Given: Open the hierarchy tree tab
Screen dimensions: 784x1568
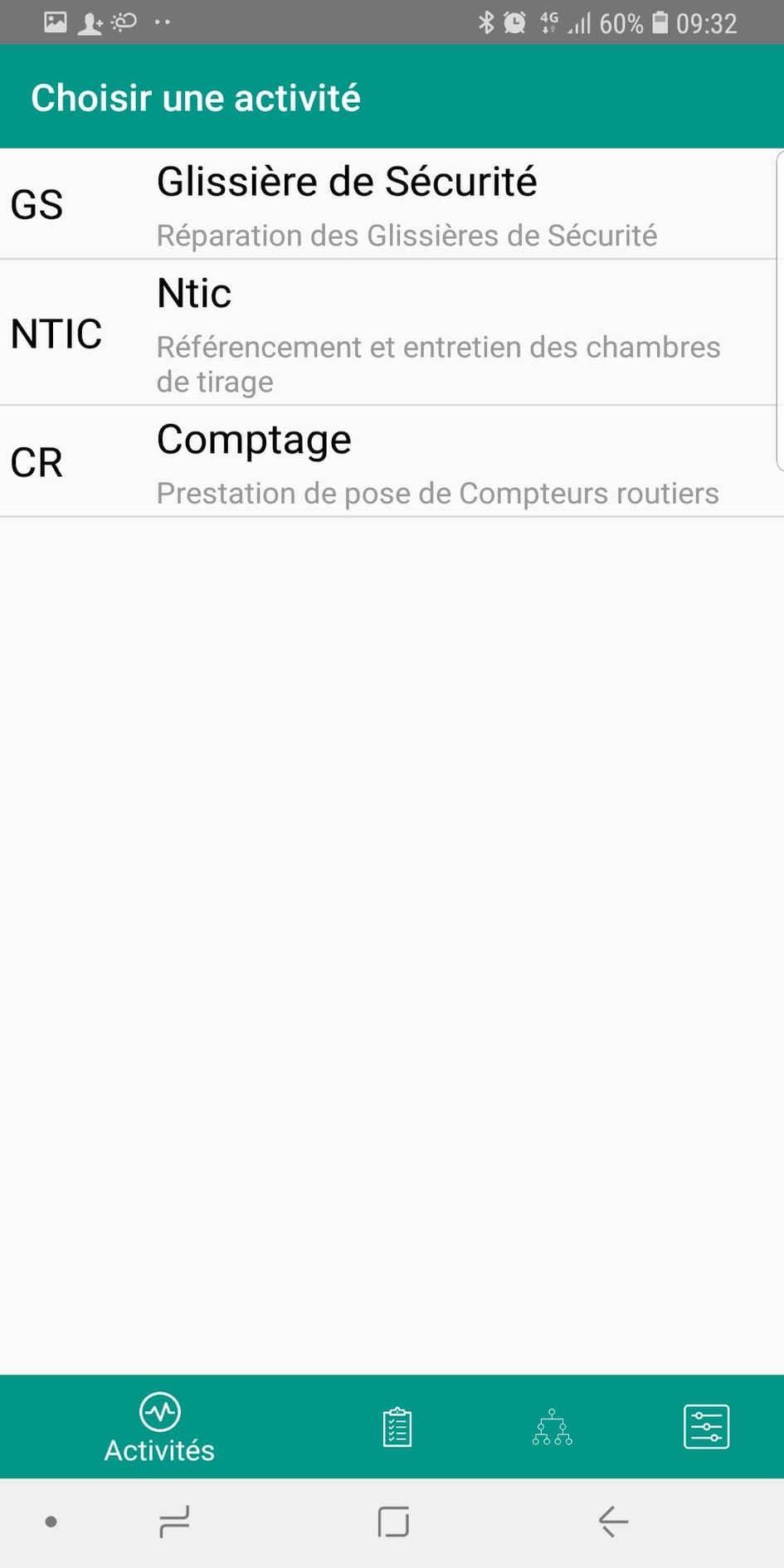Looking at the screenshot, I should pos(552,1427).
